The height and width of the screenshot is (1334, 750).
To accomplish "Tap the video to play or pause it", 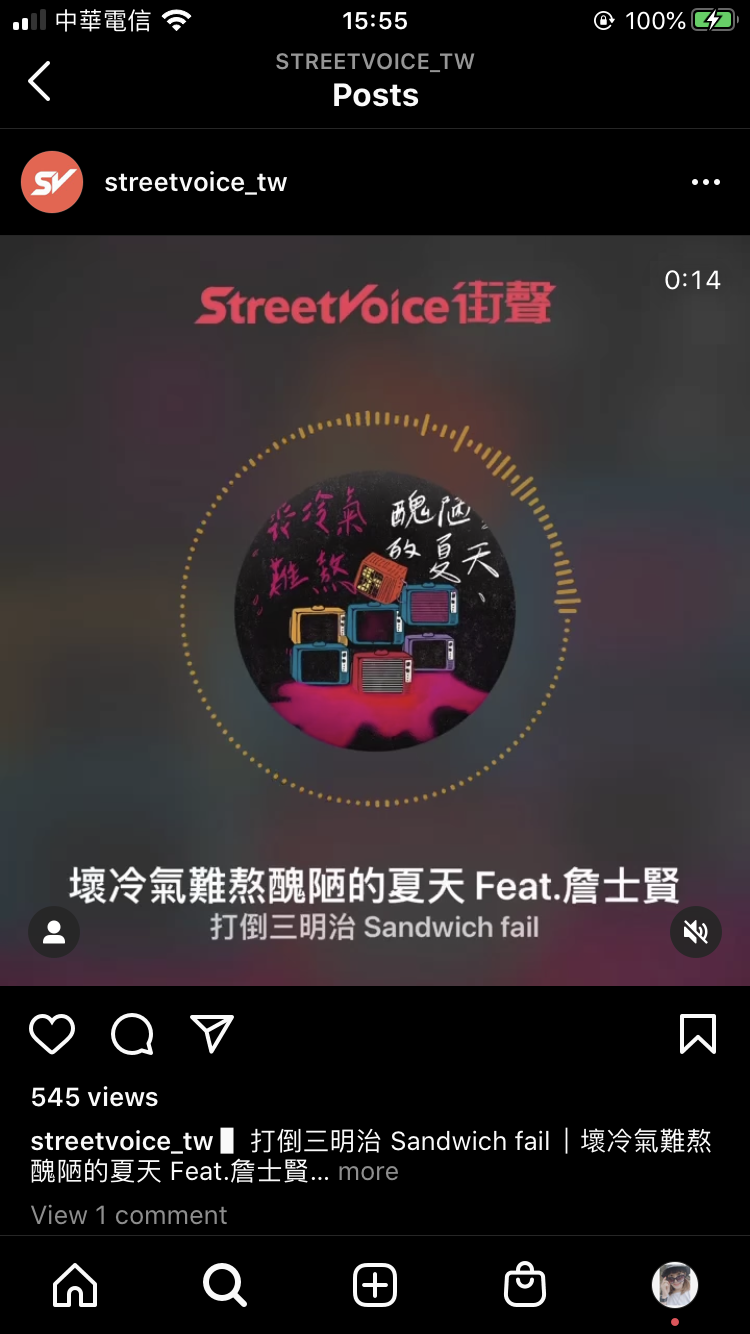I will (375, 610).
